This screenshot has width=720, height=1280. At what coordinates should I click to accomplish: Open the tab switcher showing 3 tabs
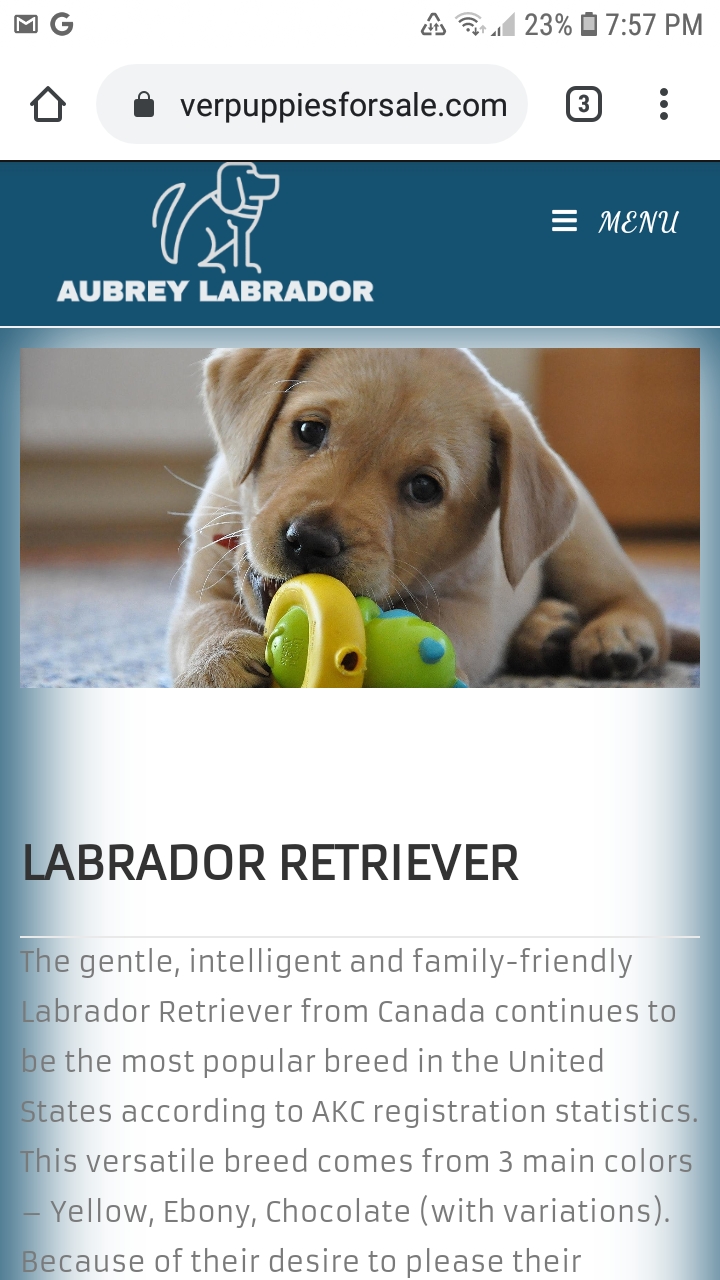click(584, 104)
